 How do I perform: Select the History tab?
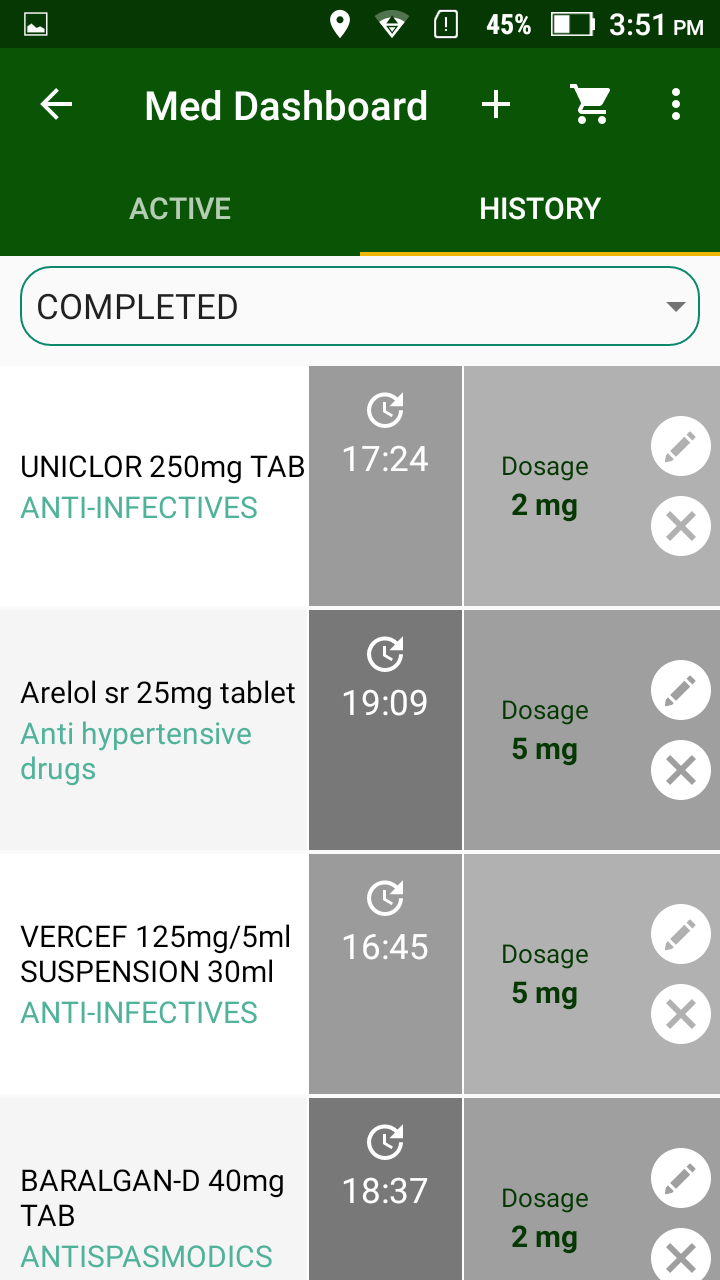(x=540, y=208)
